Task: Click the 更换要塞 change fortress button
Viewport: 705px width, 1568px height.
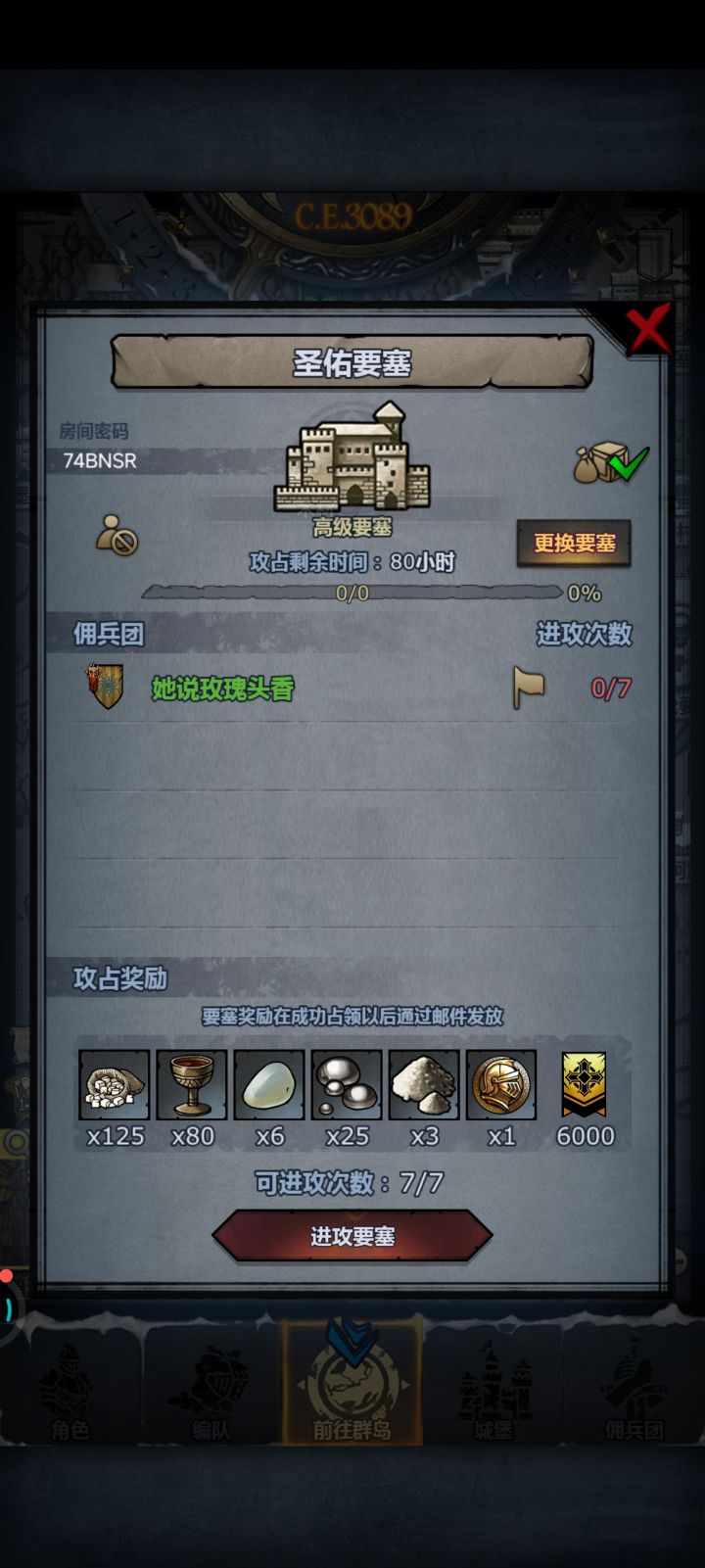Action: coord(574,544)
